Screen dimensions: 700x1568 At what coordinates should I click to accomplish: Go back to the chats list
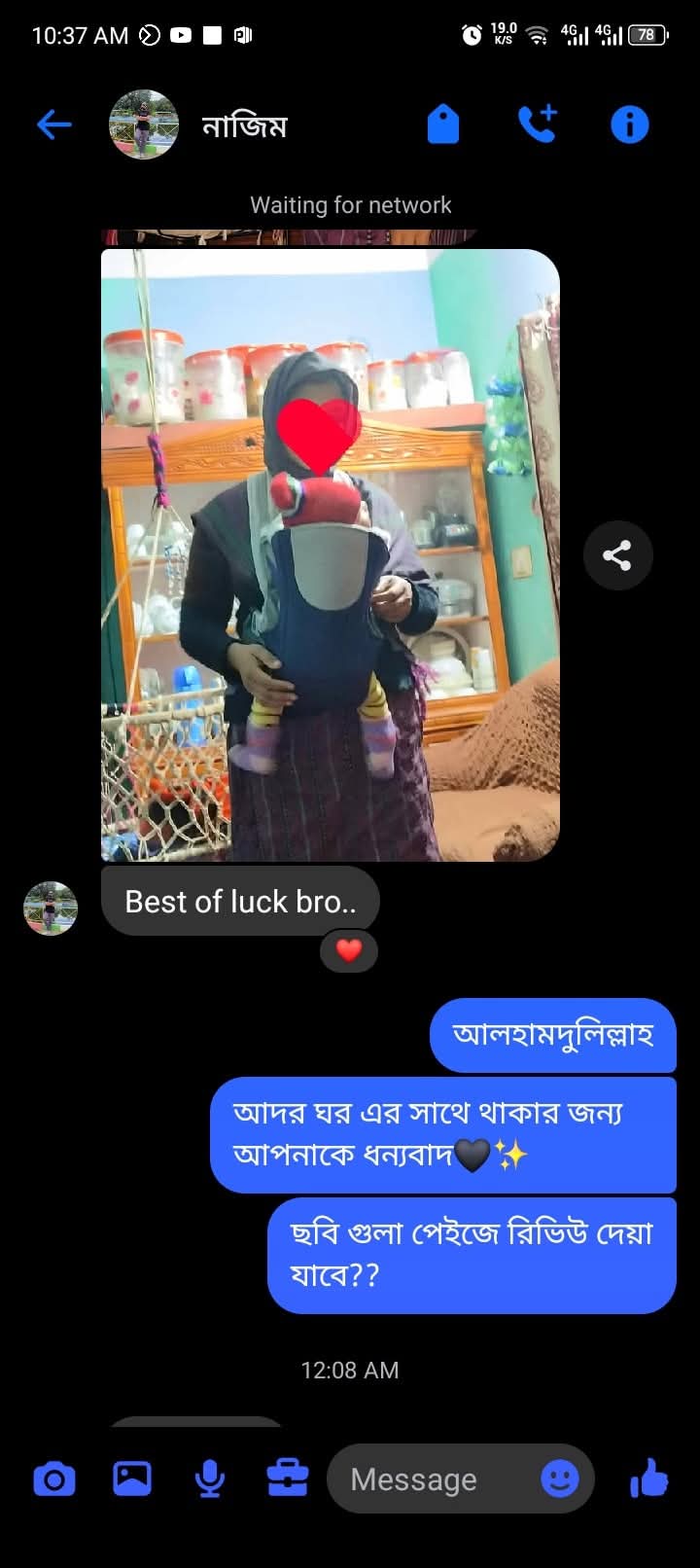(x=54, y=125)
